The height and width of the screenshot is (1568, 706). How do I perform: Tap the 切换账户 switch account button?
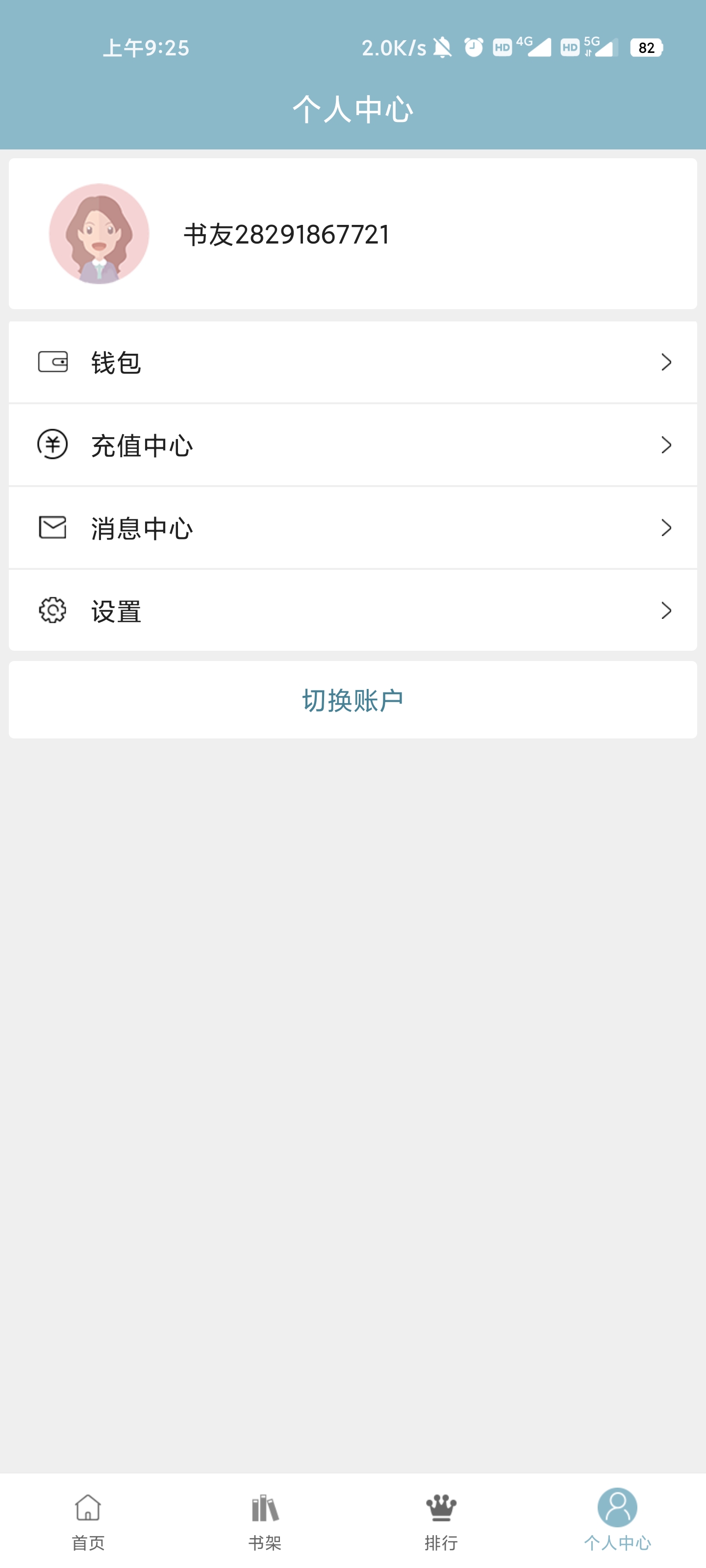(x=353, y=700)
